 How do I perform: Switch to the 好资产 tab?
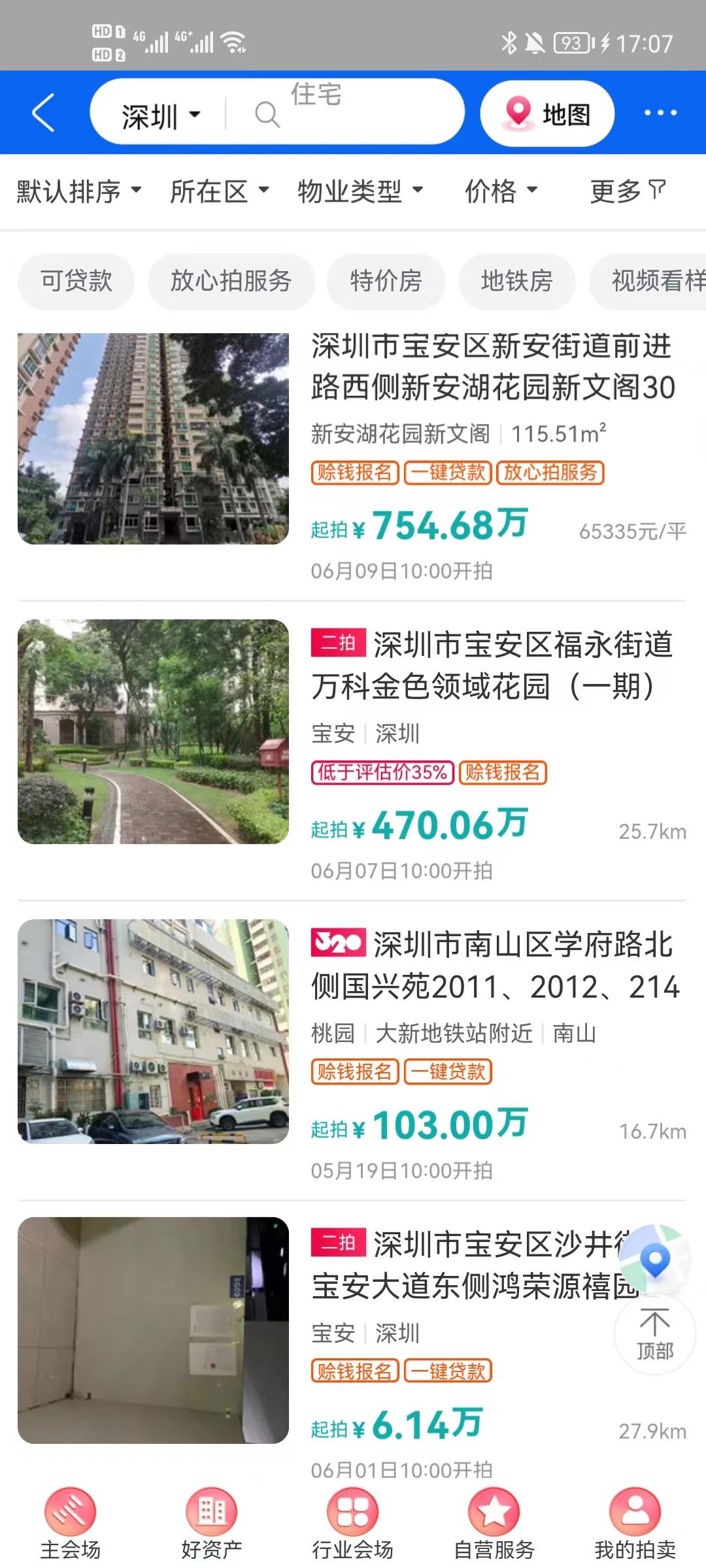(x=212, y=1523)
